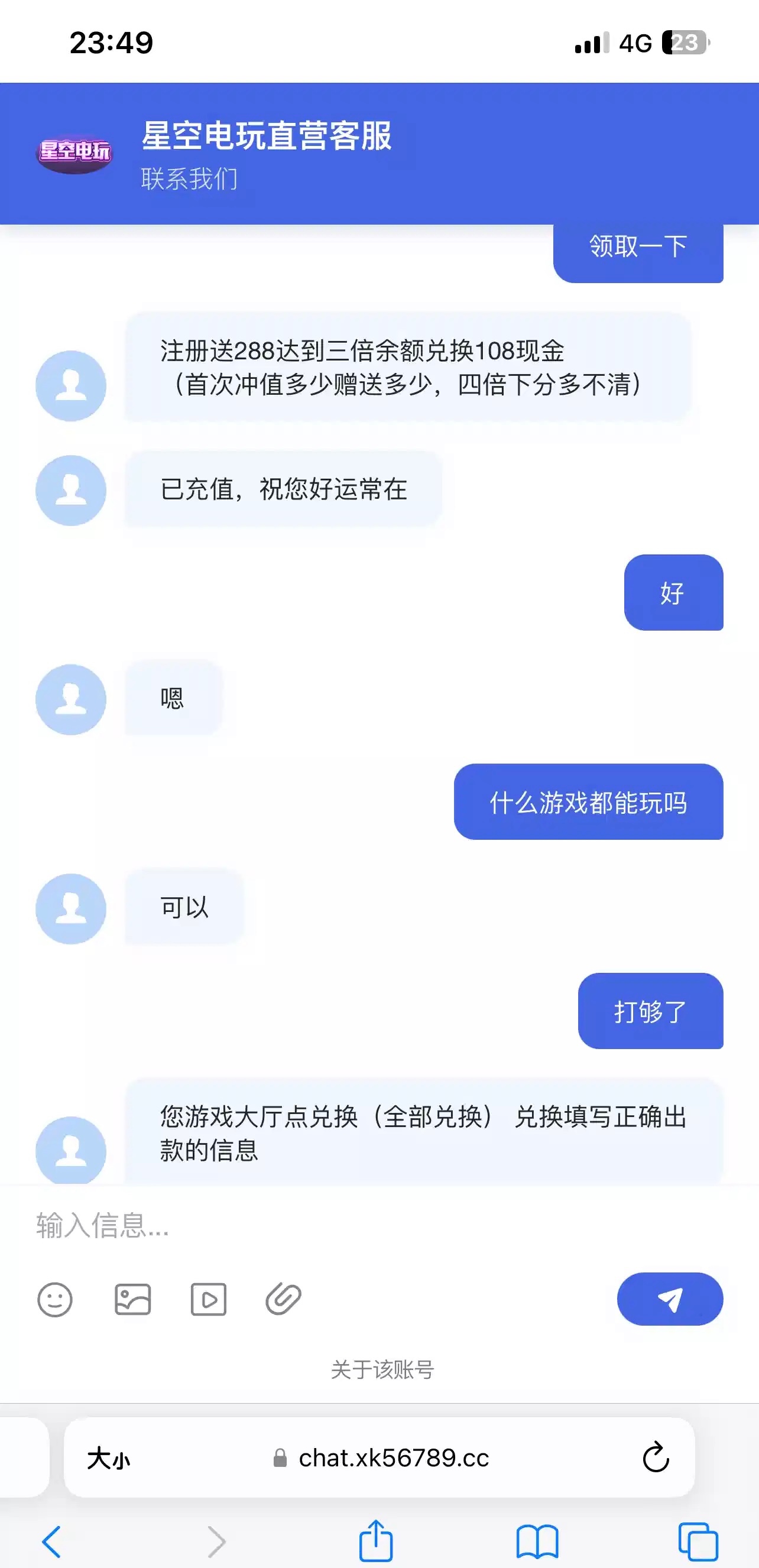The image size is (759, 1568).
Task: Share this page from the browser toolbar
Action: coord(375,1540)
